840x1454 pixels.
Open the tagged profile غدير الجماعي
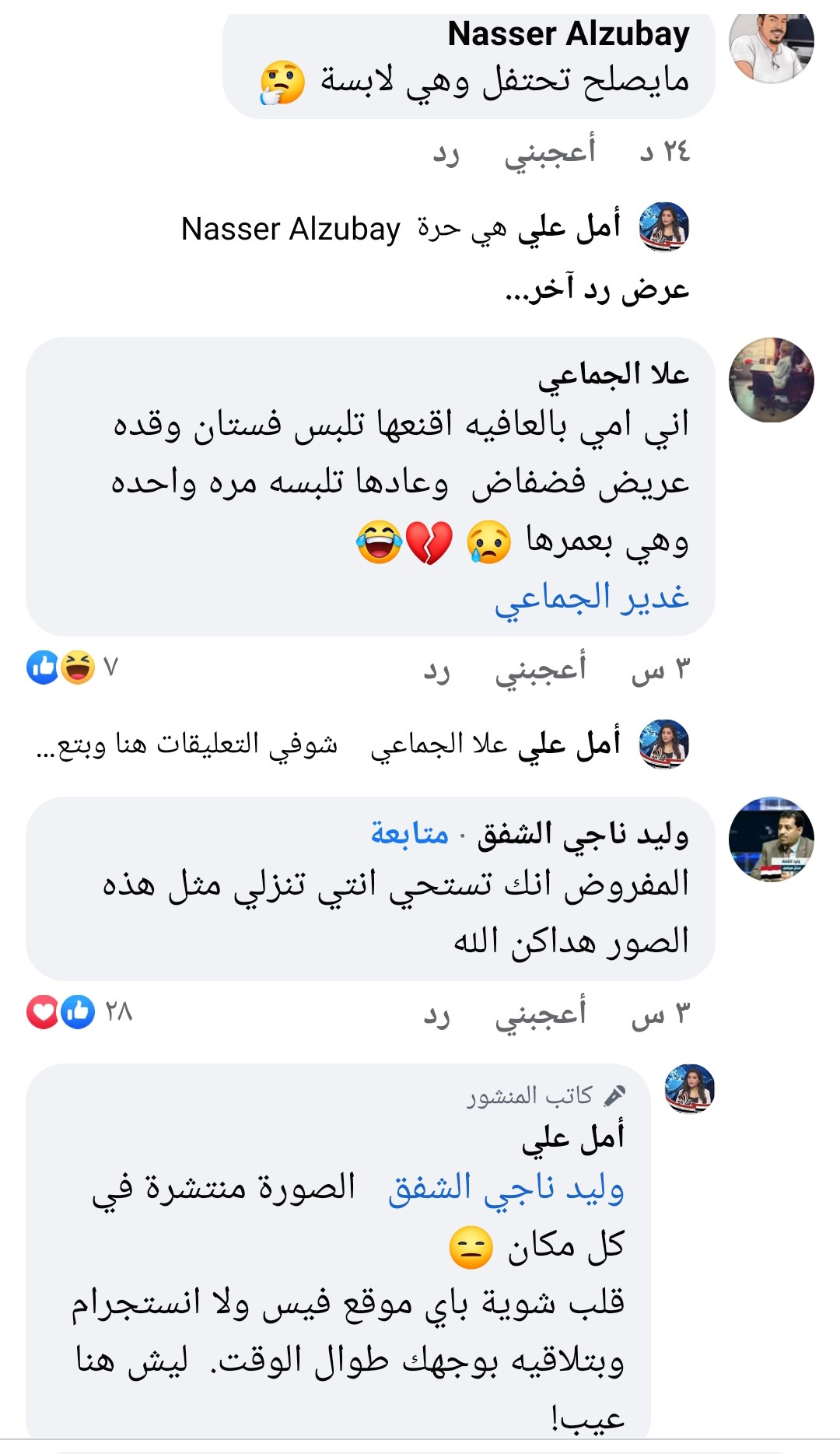[592, 597]
